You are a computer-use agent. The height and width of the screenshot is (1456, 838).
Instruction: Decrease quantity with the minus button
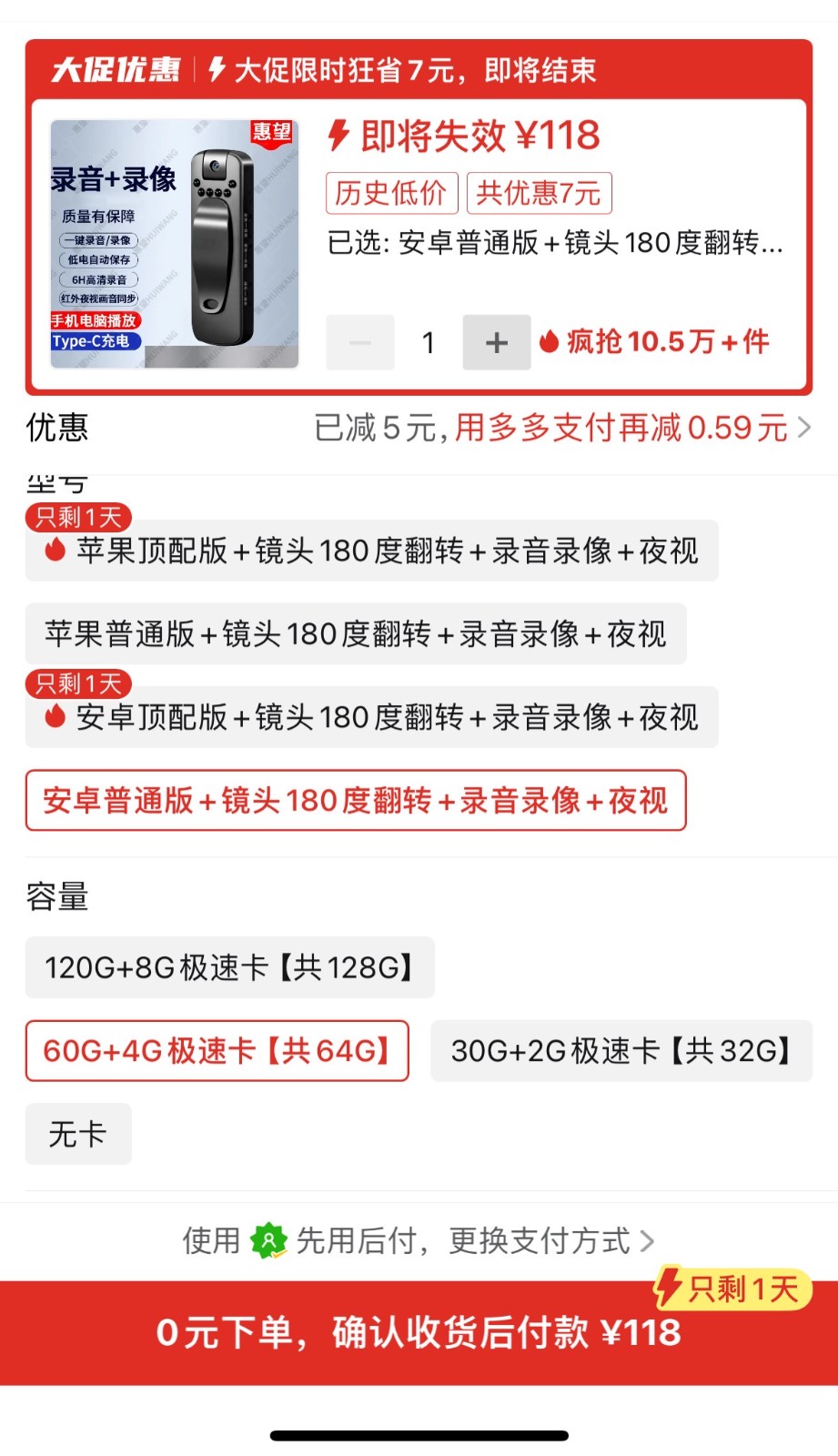360,343
